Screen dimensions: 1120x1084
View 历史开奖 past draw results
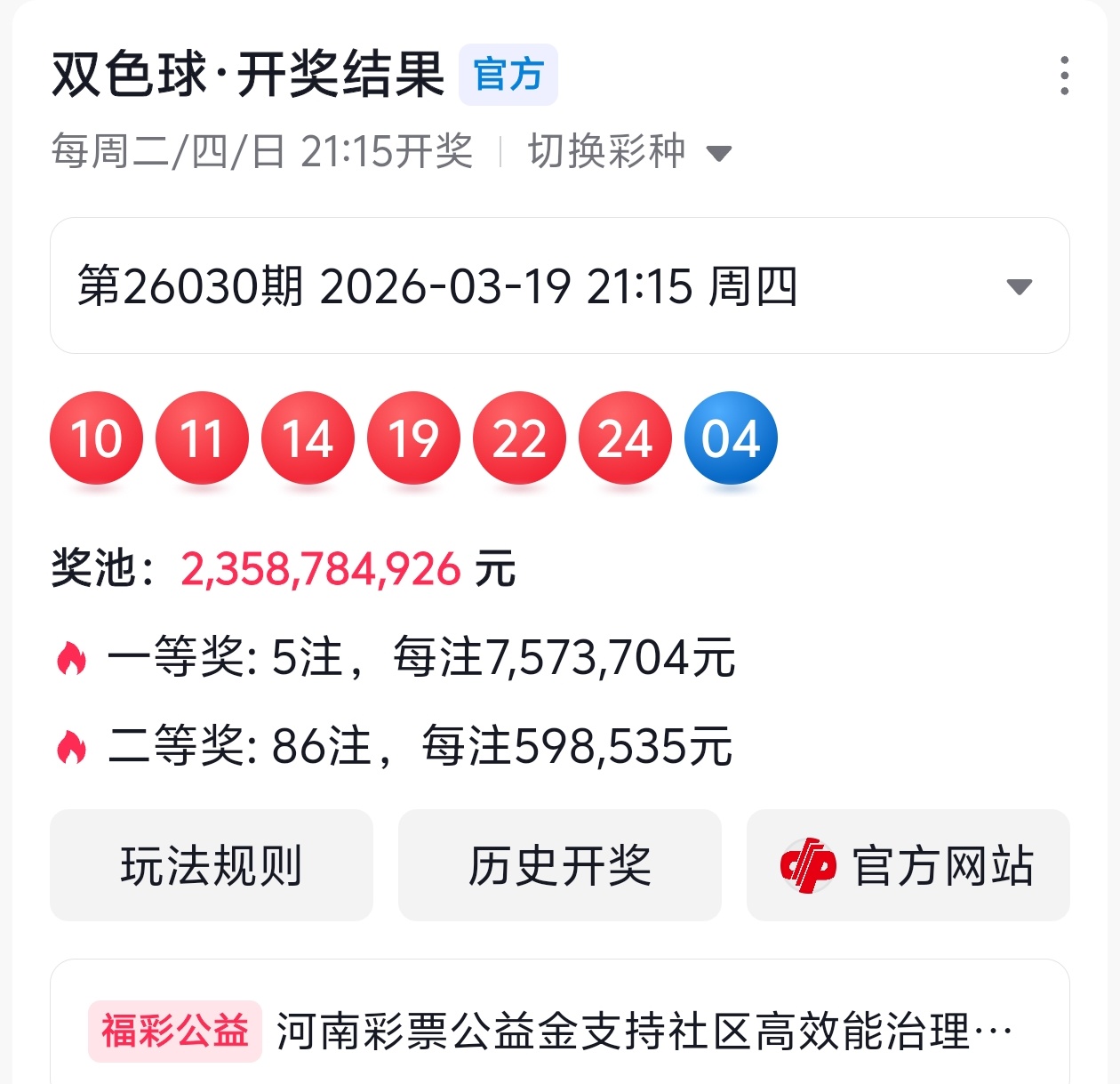559,865
